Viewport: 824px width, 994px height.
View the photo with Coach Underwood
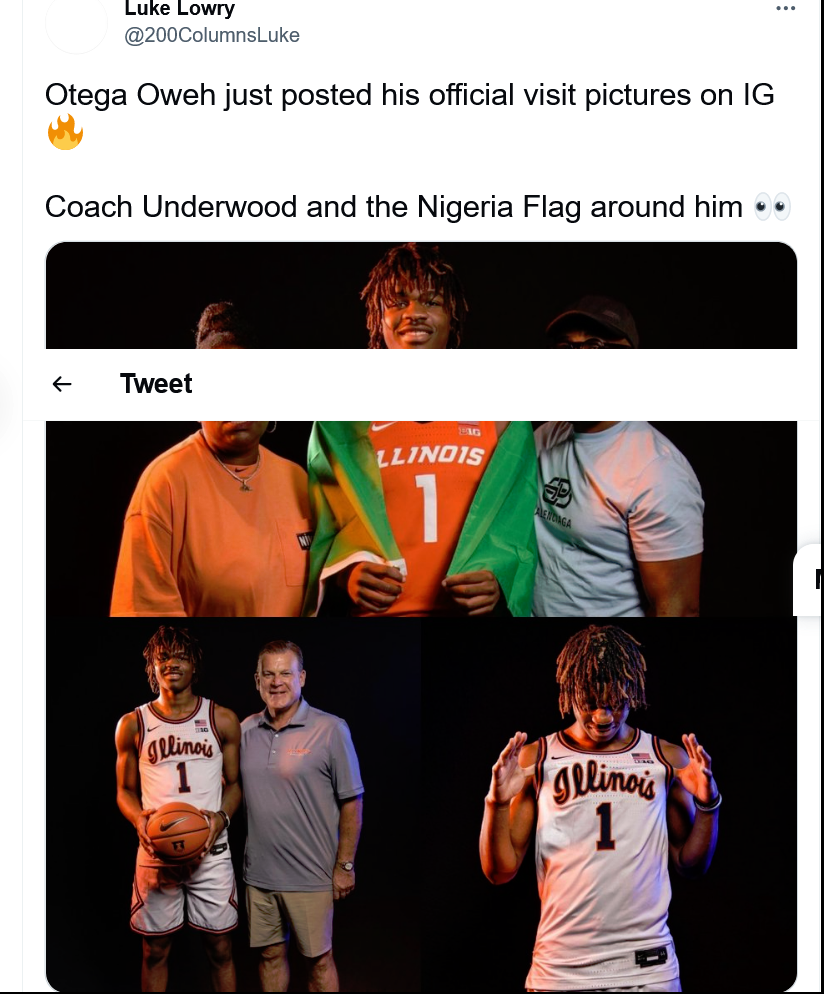pyautogui.click(x=233, y=804)
